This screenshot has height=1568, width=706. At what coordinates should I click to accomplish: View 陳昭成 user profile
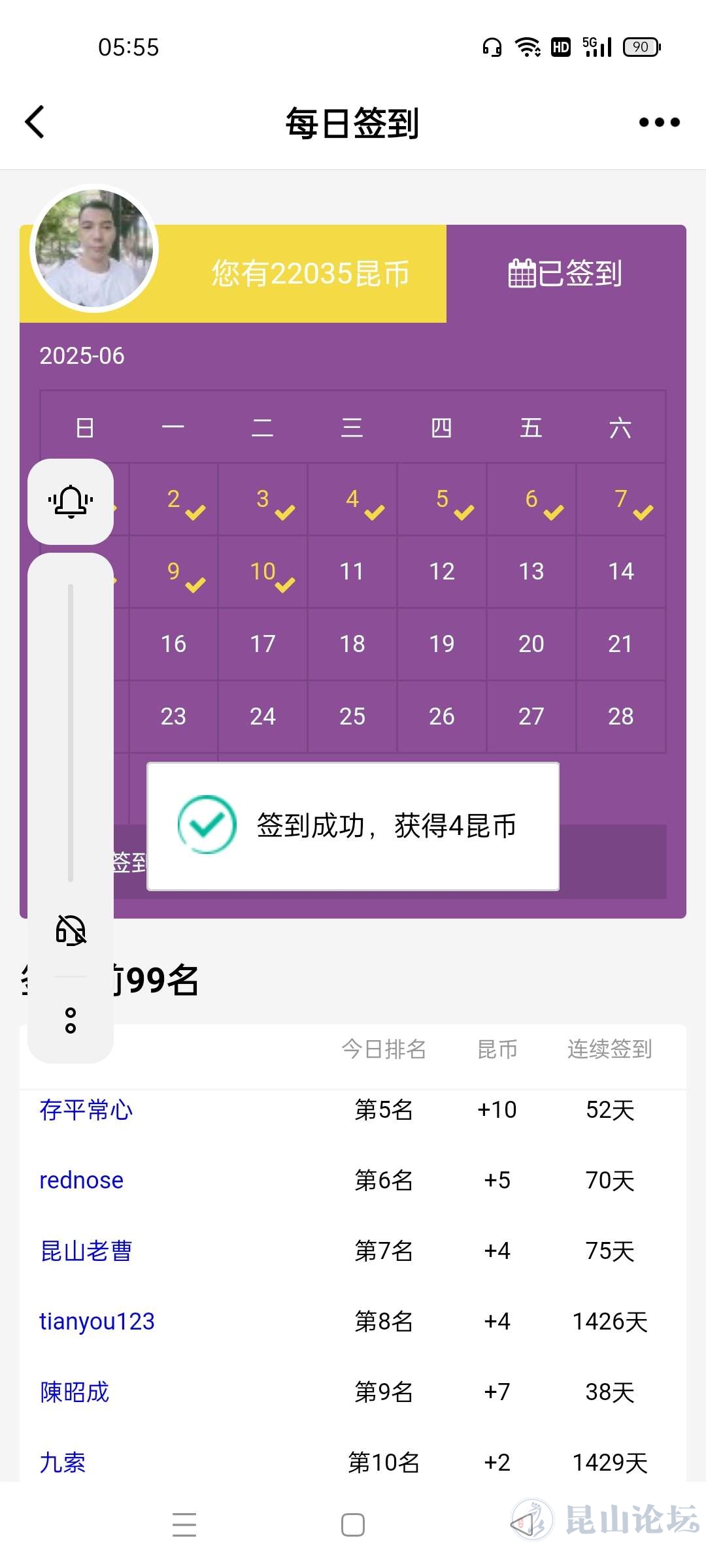(x=75, y=1392)
